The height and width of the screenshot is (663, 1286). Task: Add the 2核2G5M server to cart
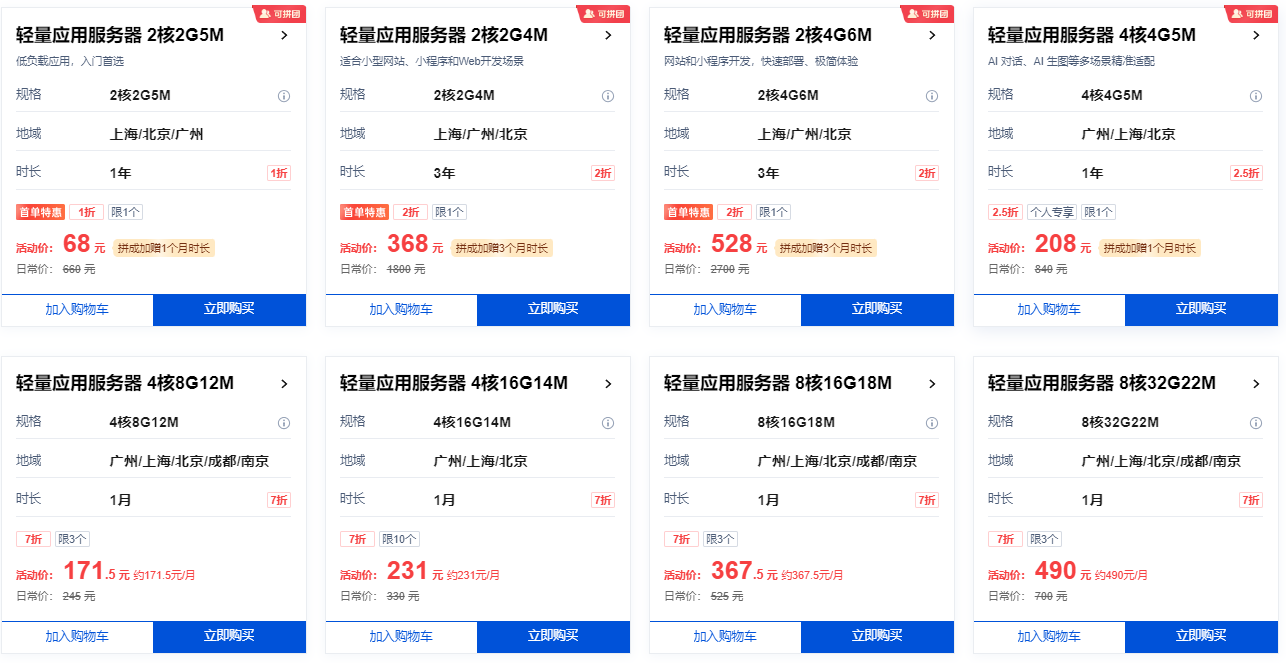point(77,309)
